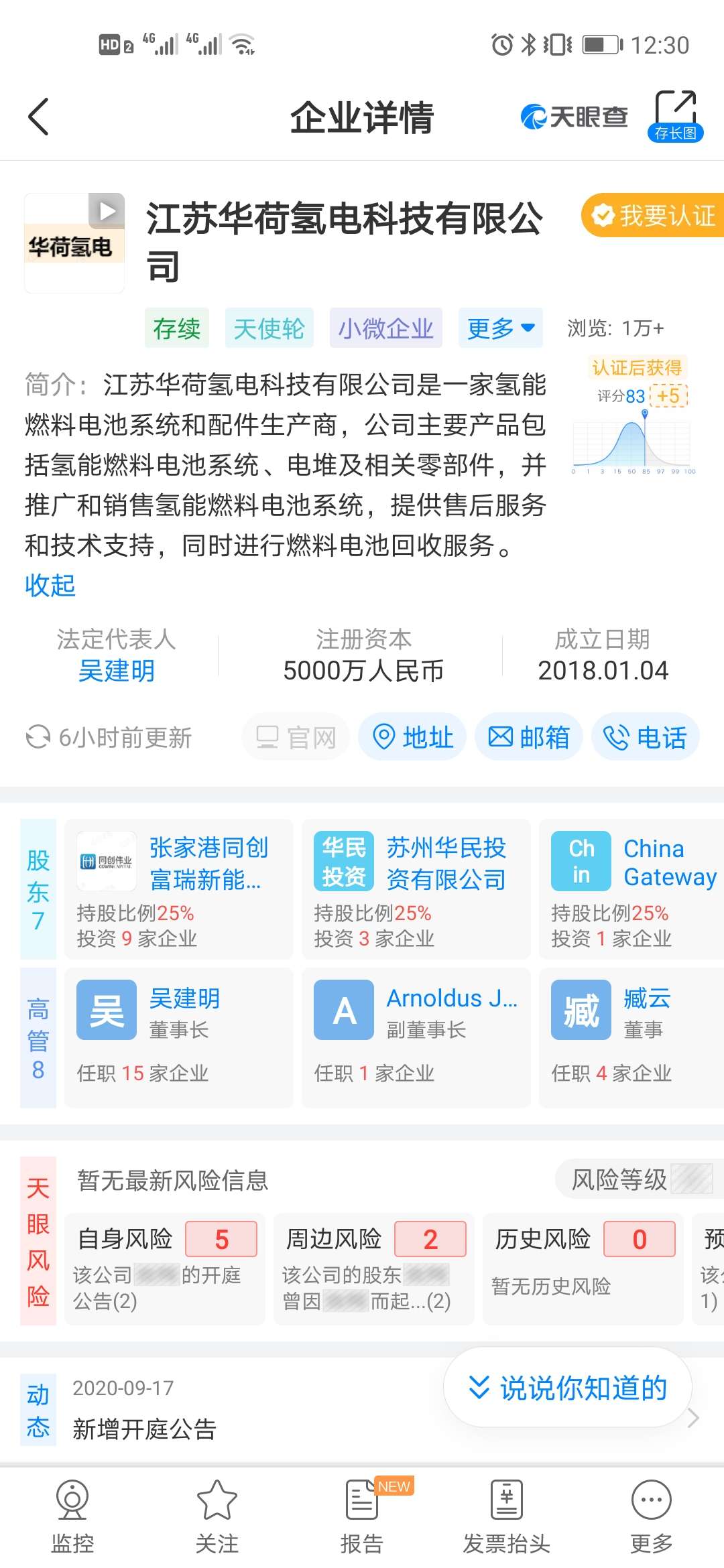The image size is (724, 1568).
Task: Tap 说说你知道的 floating button
Action: tap(568, 1387)
